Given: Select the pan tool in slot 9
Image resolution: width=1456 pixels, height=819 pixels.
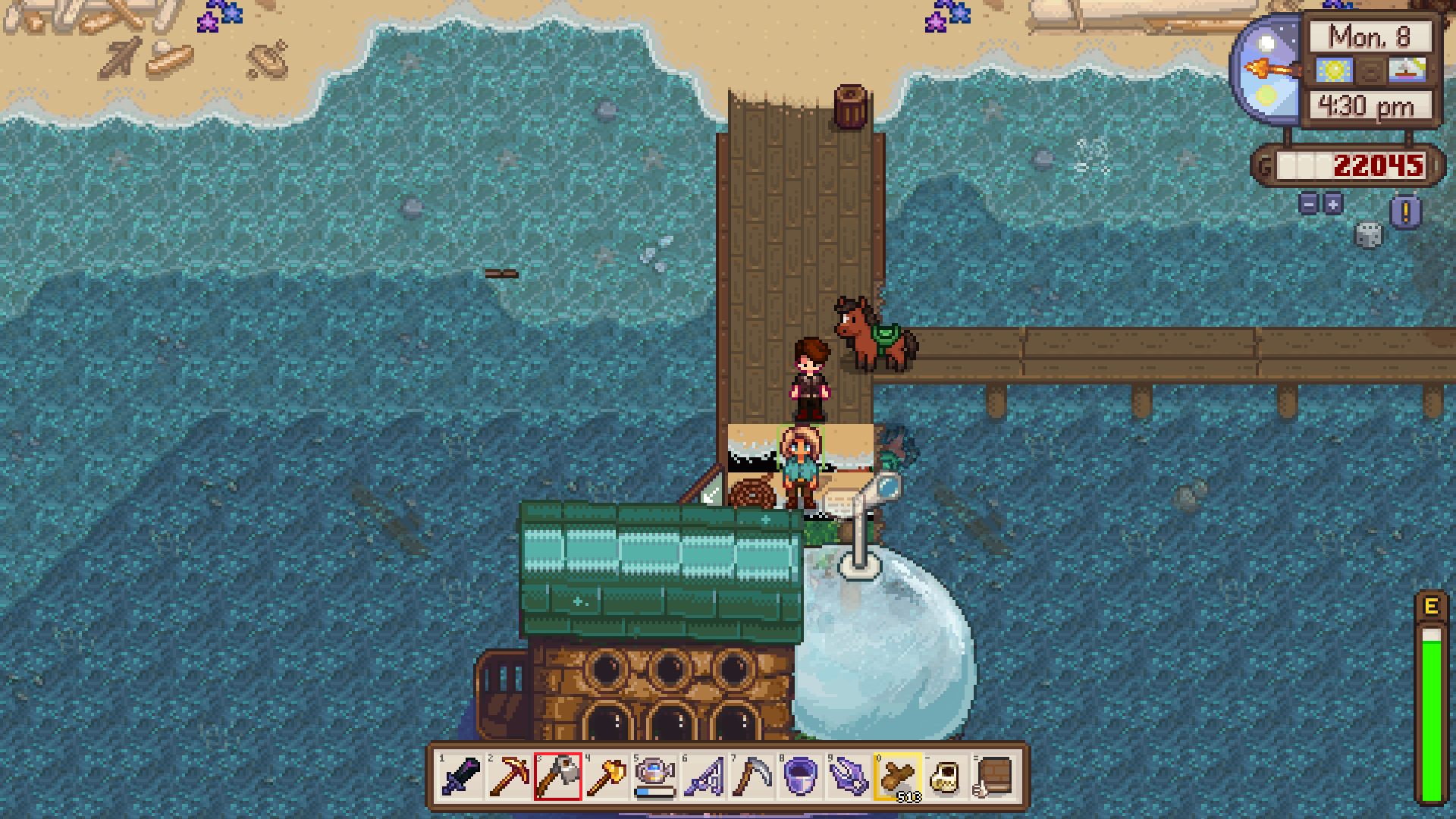Looking at the screenshot, I should (849, 776).
